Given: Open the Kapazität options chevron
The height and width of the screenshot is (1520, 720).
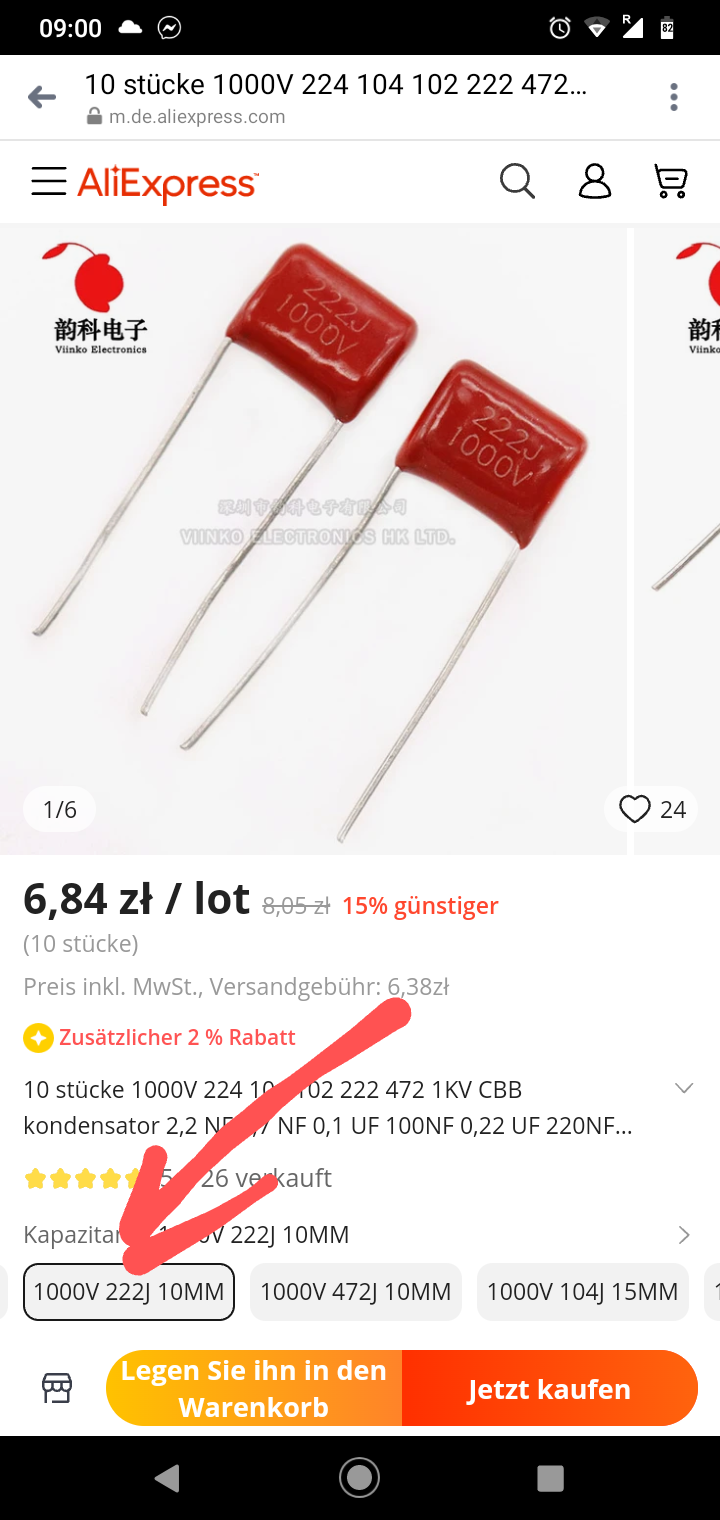Looking at the screenshot, I should (x=684, y=1235).
